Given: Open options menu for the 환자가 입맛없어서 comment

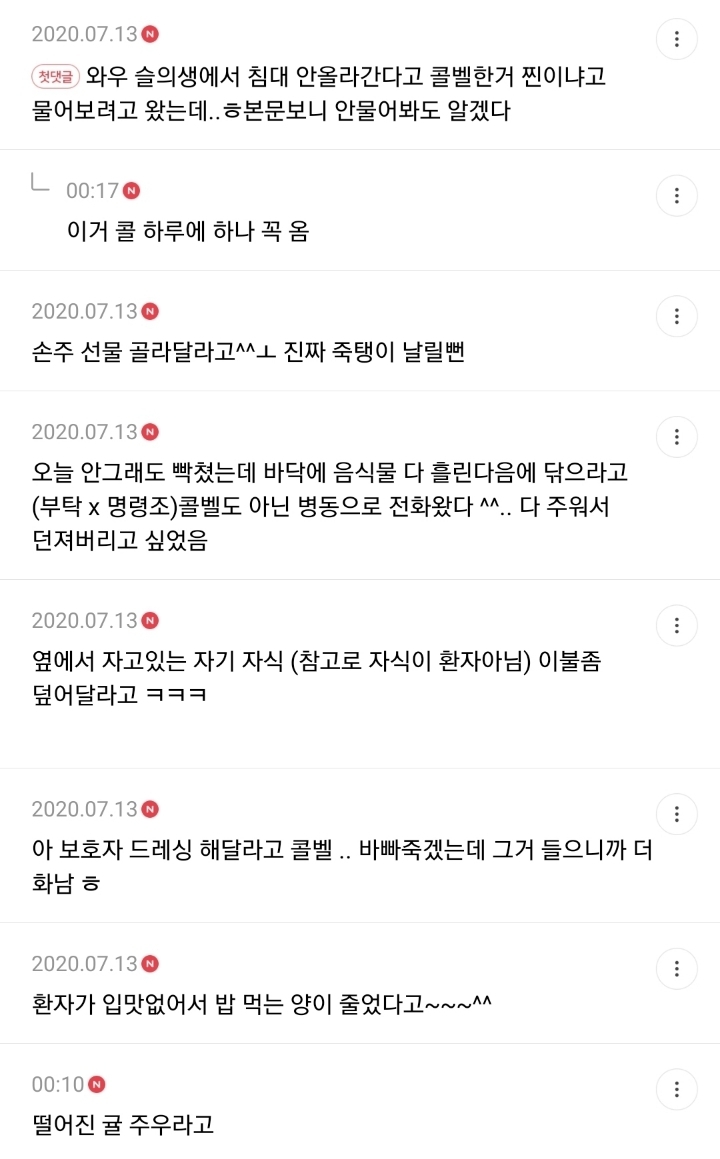Looking at the screenshot, I should pos(677,969).
